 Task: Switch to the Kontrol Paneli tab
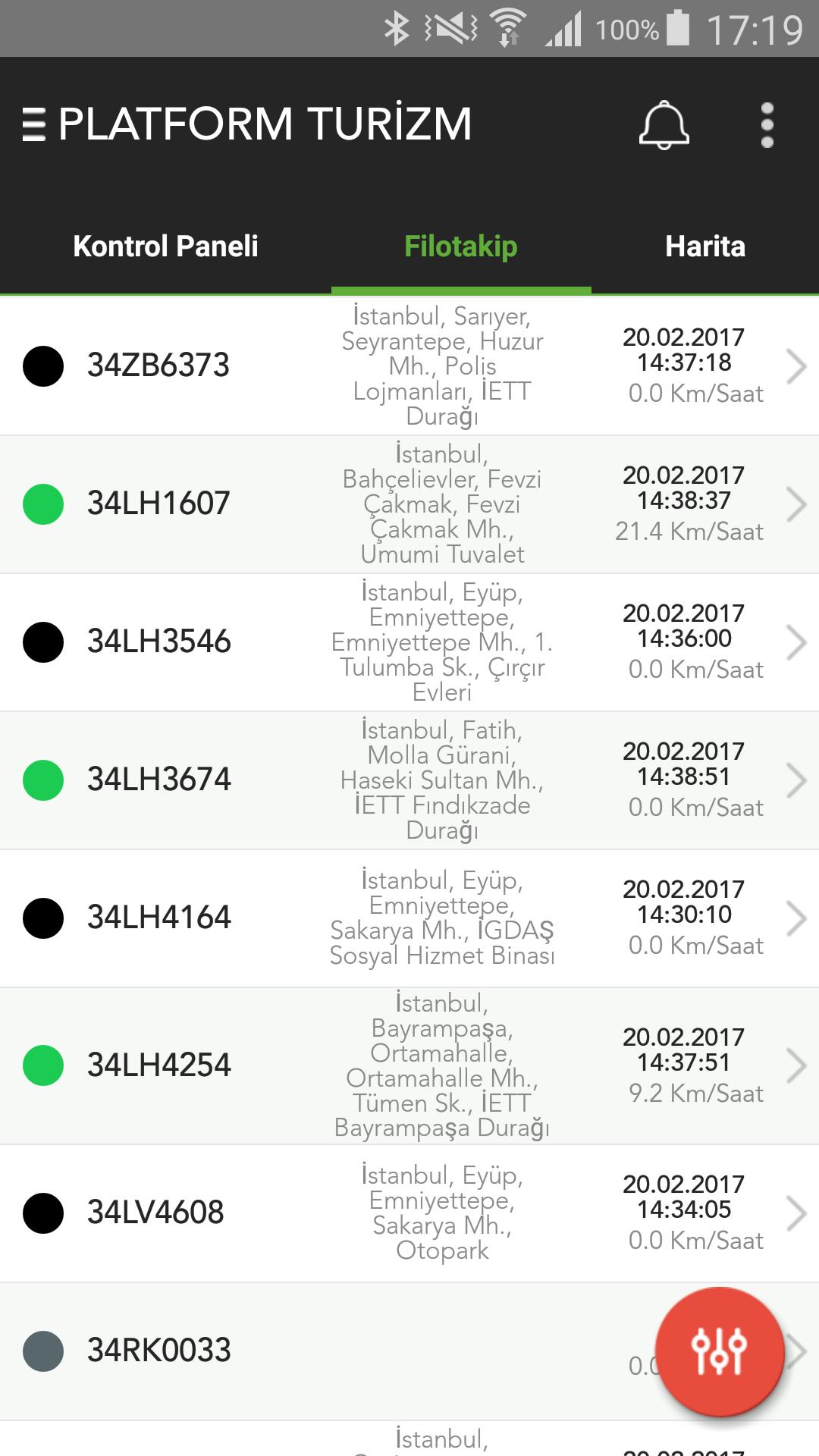165,246
